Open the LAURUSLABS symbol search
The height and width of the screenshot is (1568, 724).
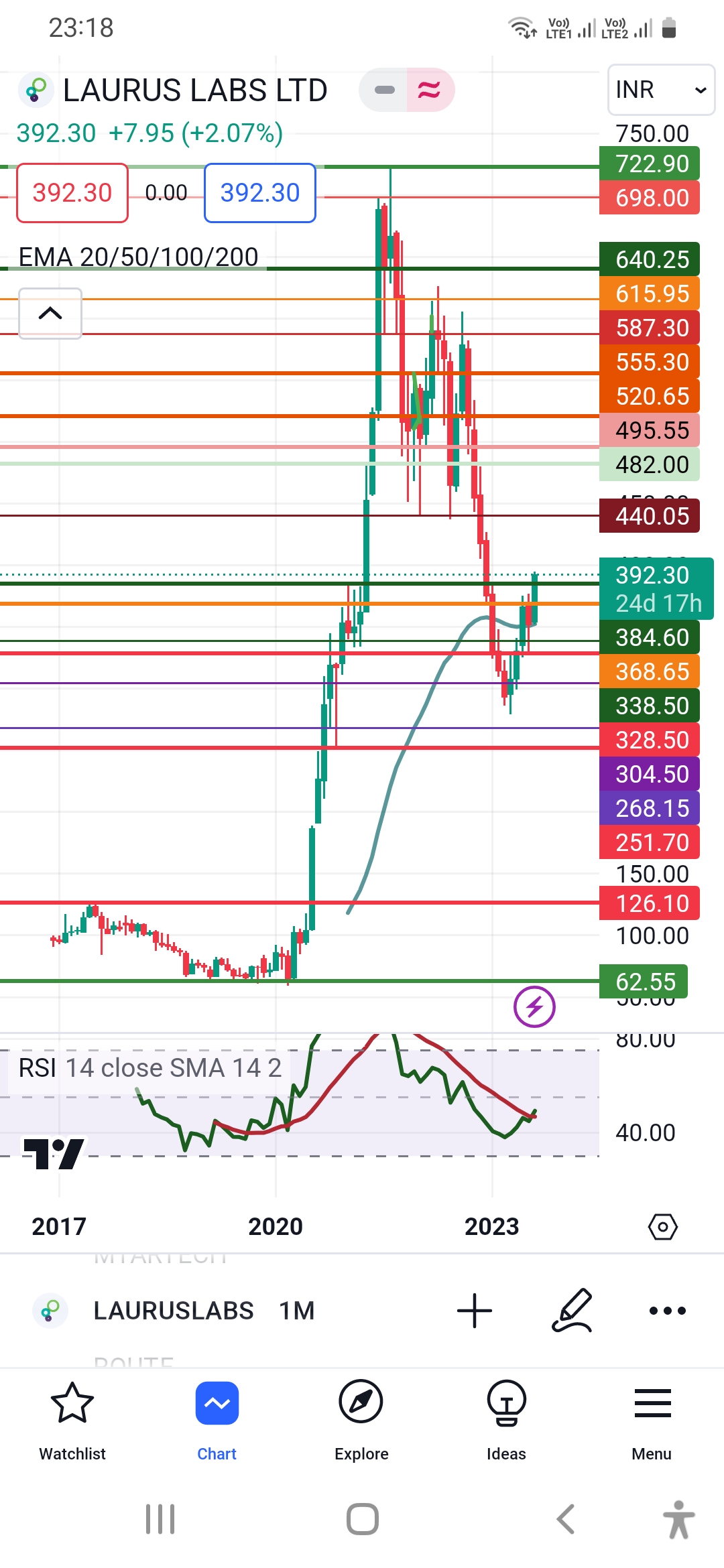173,1311
